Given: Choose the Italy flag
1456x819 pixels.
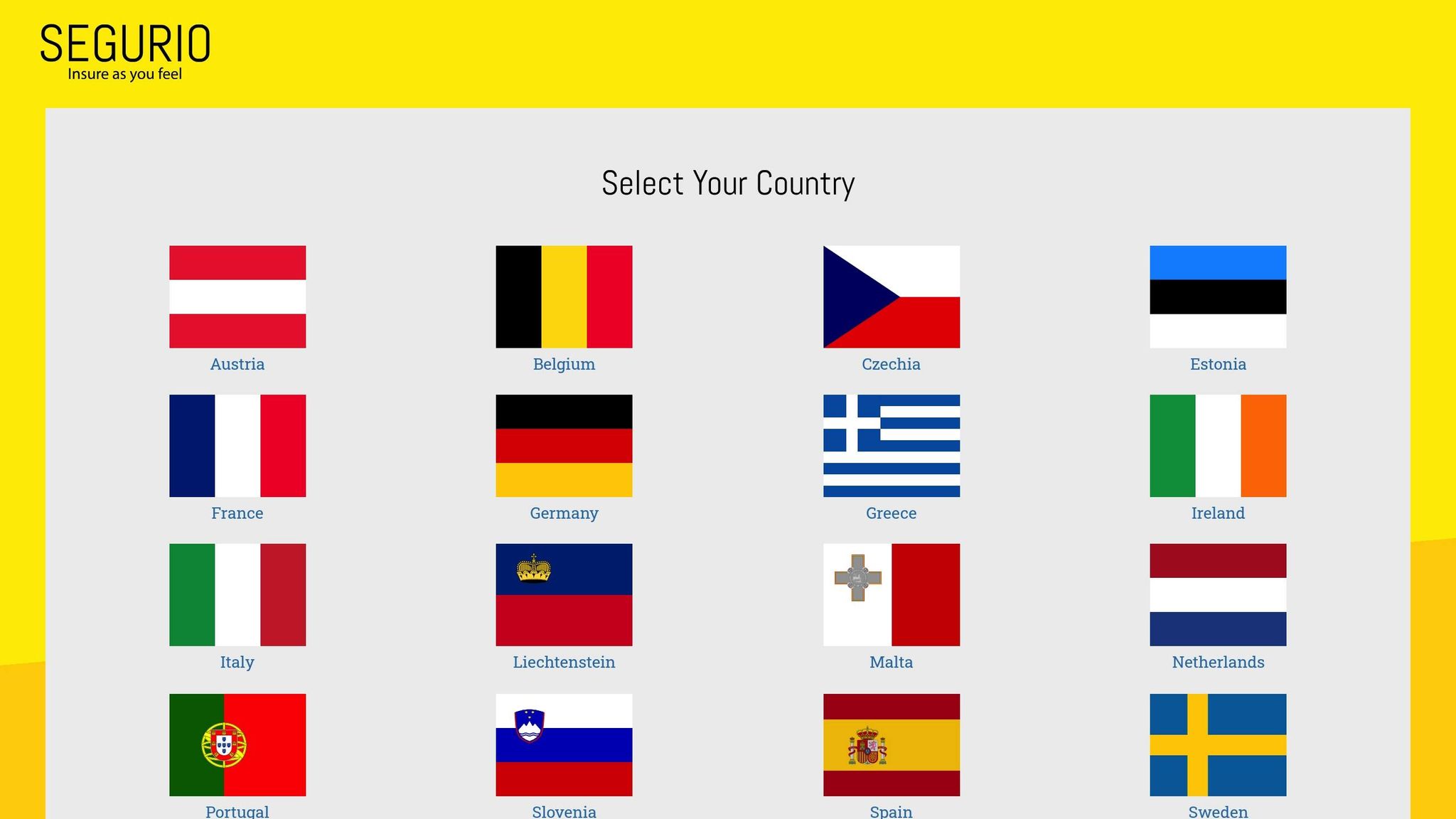Looking at the screenshot, I should pyautogui.click(x=237, y=595).
